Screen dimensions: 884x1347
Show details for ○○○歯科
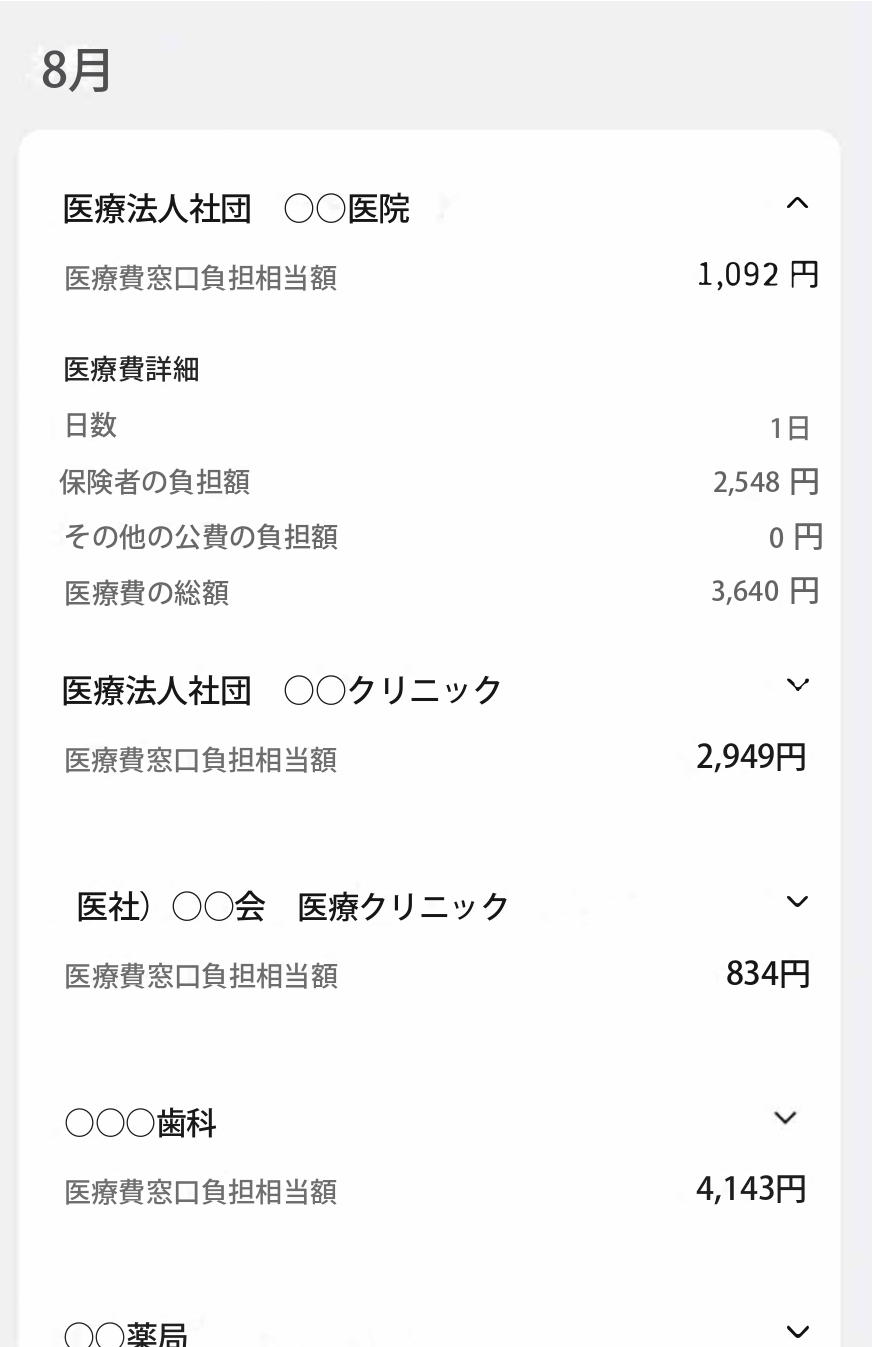point(787,1118)
